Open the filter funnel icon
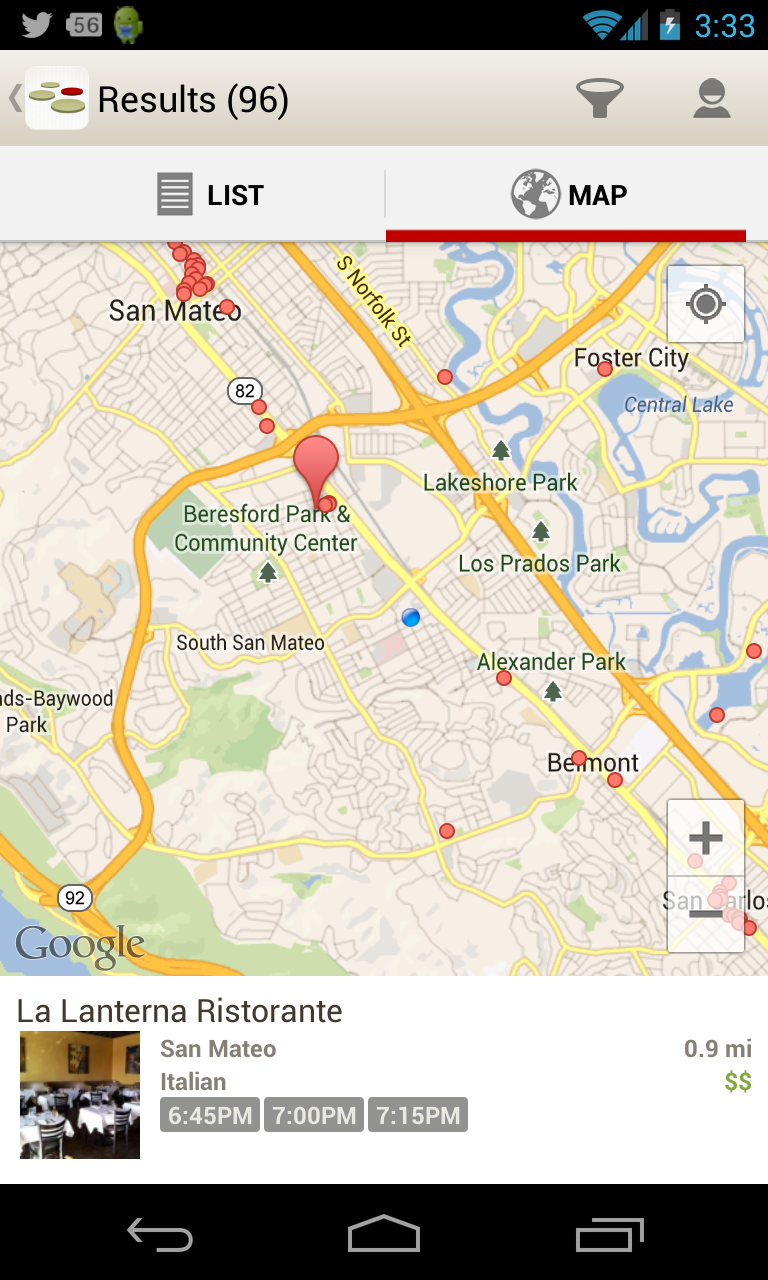768x1280 pixels. [599, 99]
